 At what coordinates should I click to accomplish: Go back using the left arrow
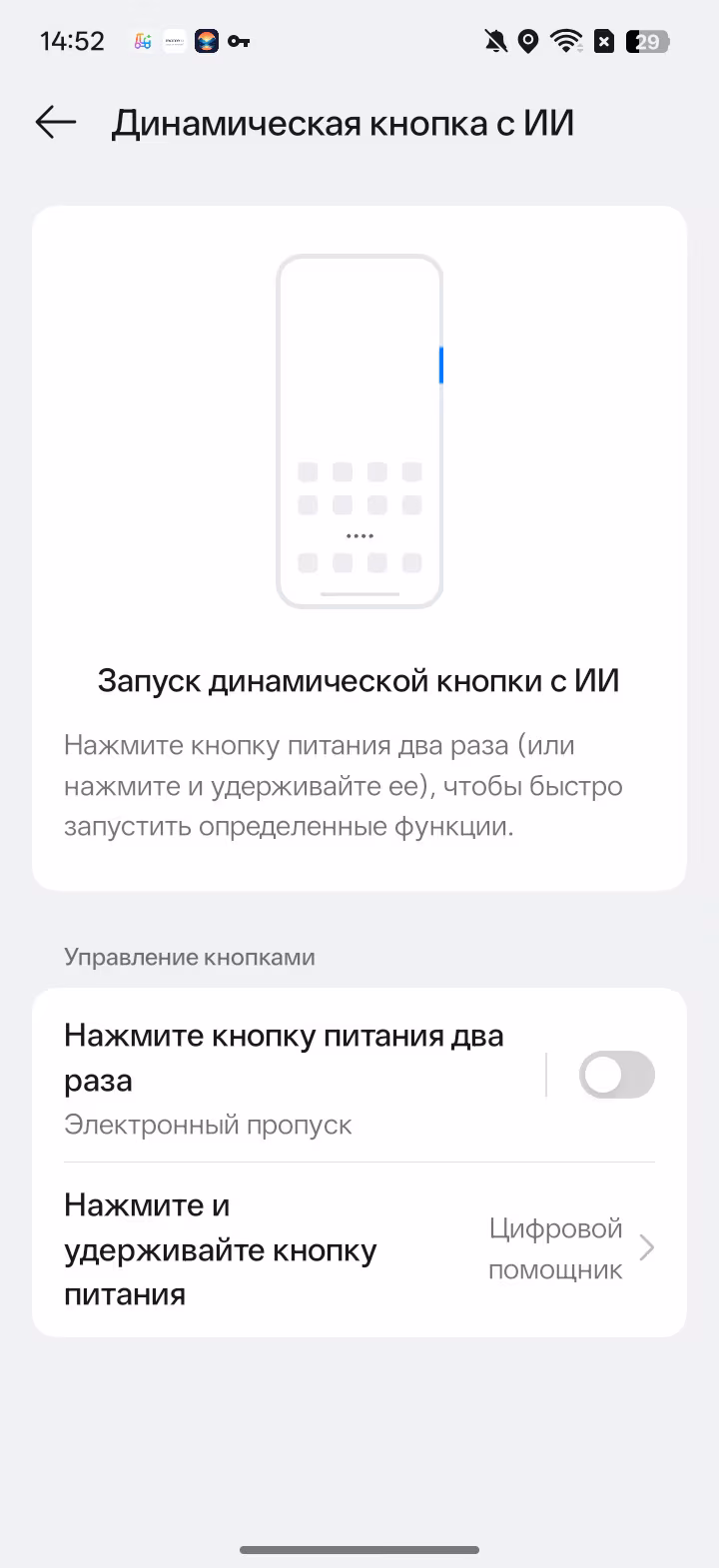55,122
